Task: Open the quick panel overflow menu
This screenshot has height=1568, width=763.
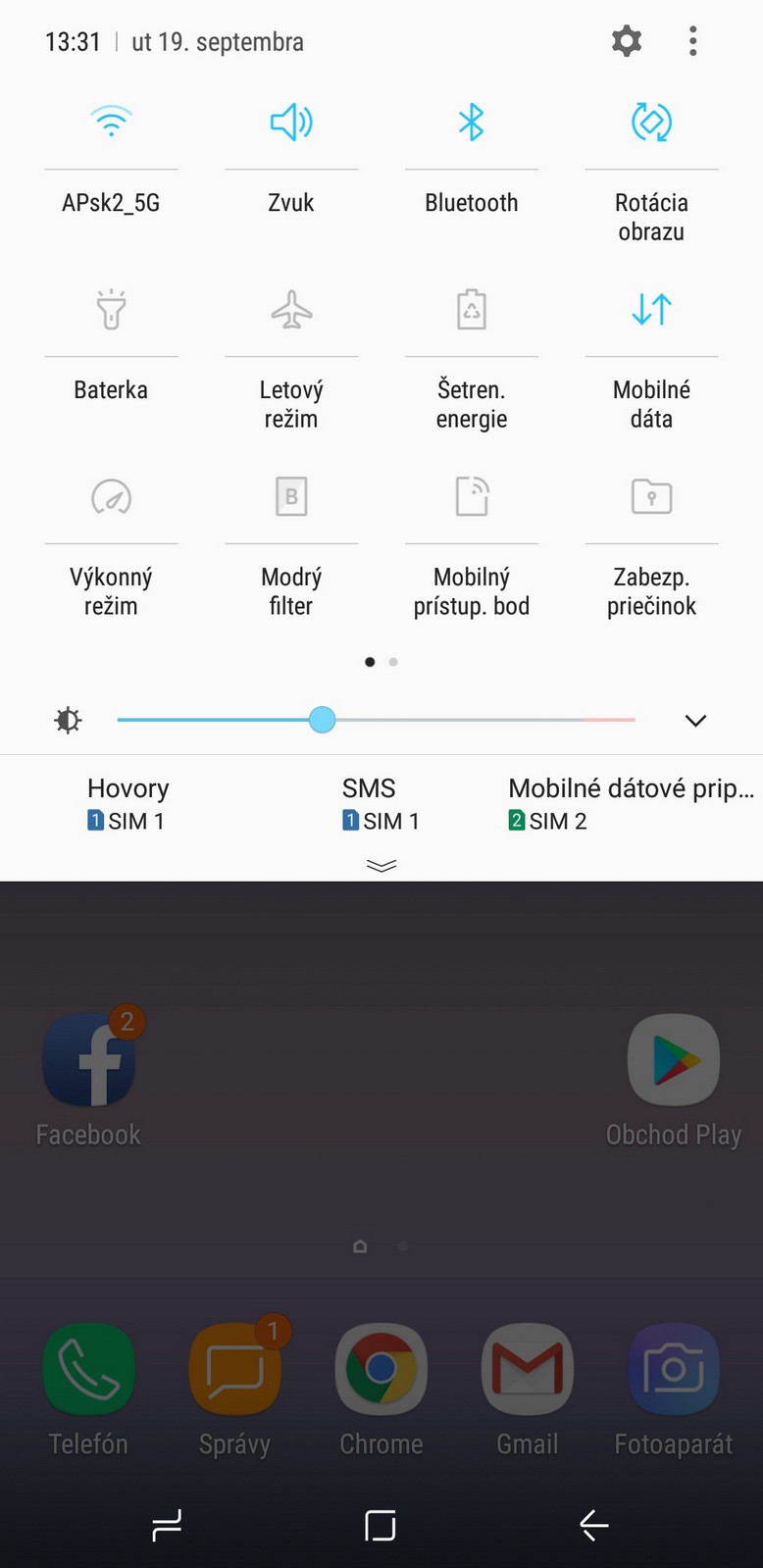Action: point(692,41)
